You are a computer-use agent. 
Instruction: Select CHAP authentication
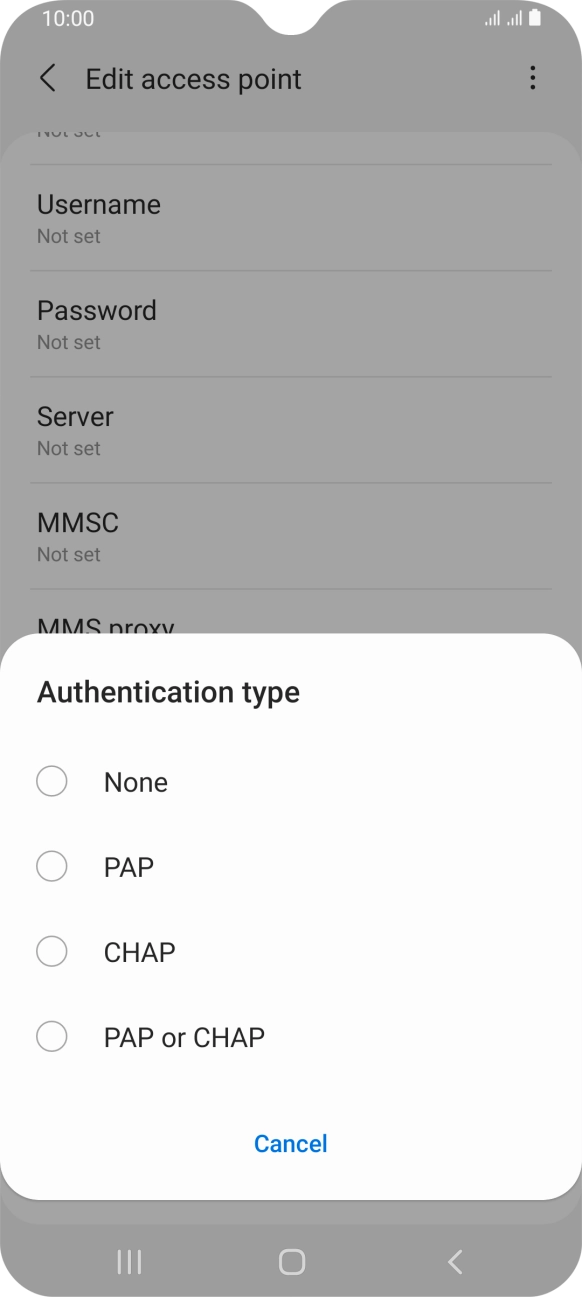point(290,952)
